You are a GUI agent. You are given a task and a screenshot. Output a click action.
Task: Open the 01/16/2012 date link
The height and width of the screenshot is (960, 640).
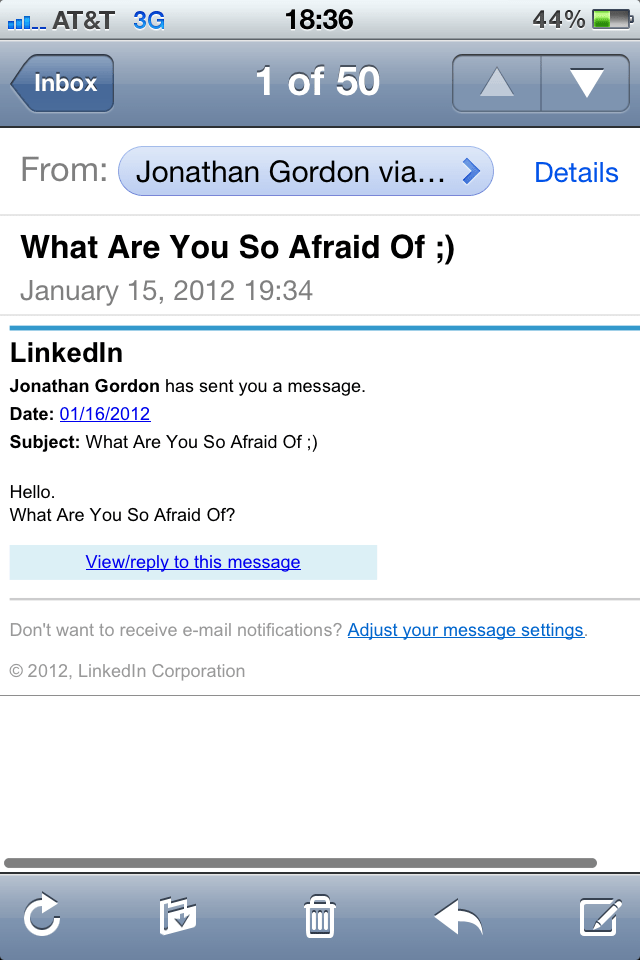pos(105,414)
